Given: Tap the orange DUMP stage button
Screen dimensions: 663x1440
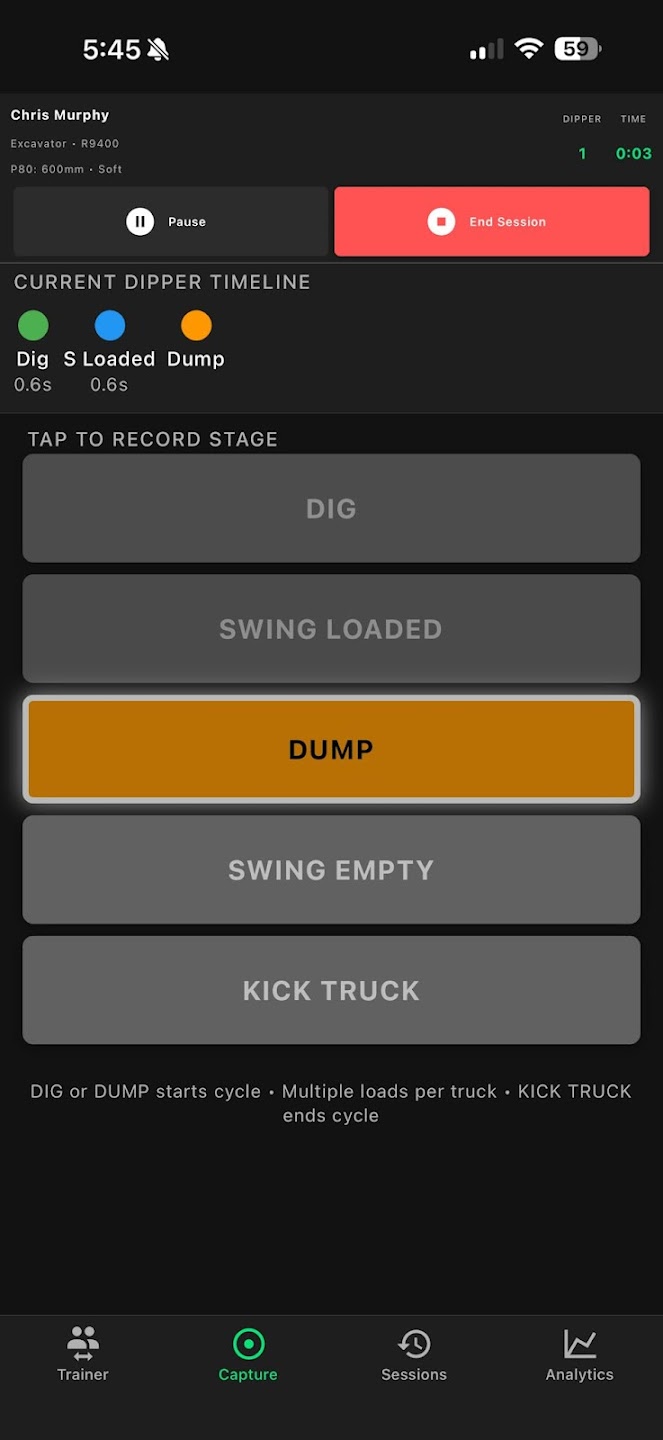Looking at the screenshot, I should [331, 750].
